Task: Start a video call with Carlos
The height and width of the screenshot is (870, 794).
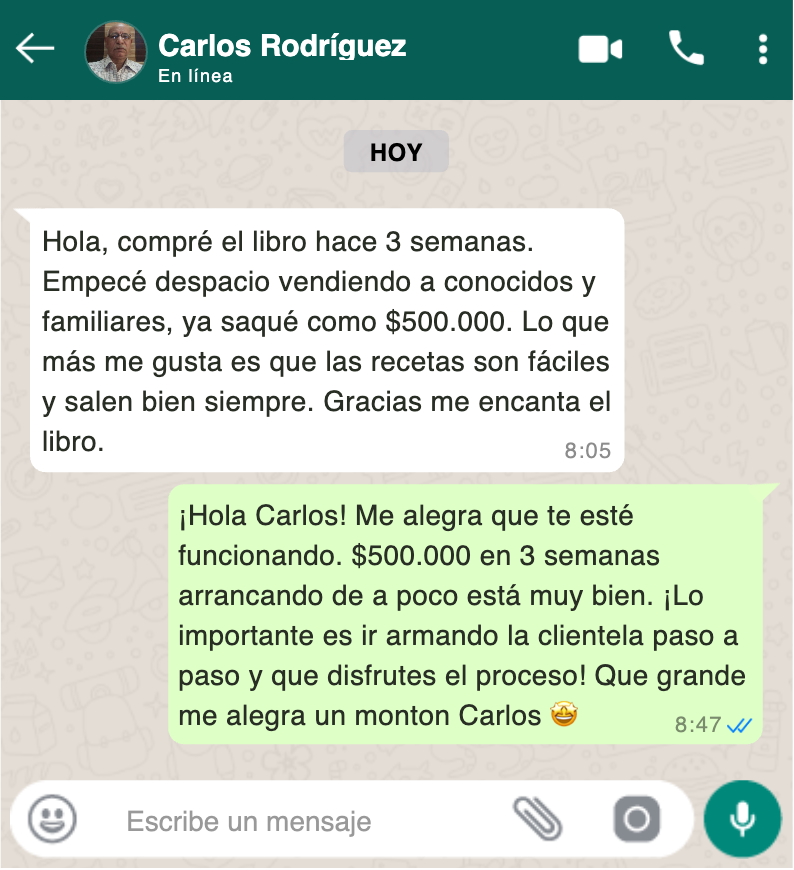Action: pos(600,49)
